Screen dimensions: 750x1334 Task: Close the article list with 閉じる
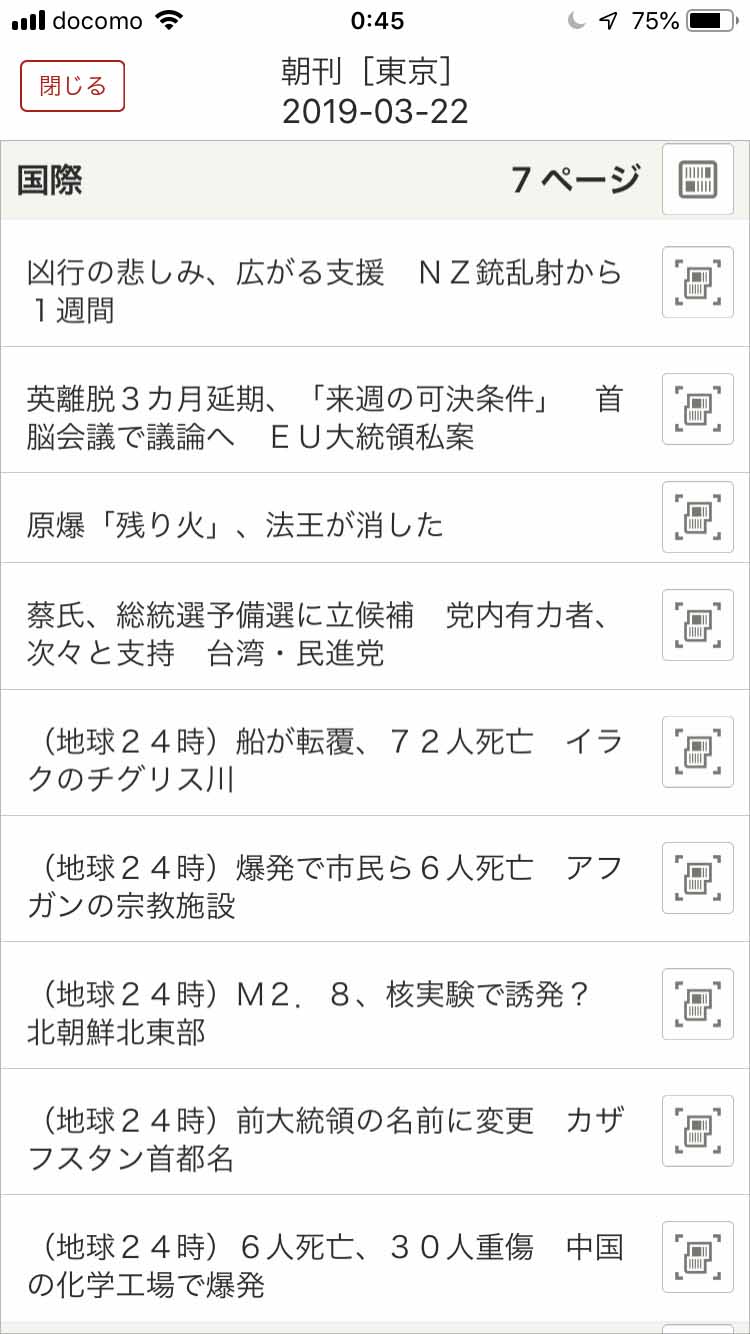coord(71,87)
